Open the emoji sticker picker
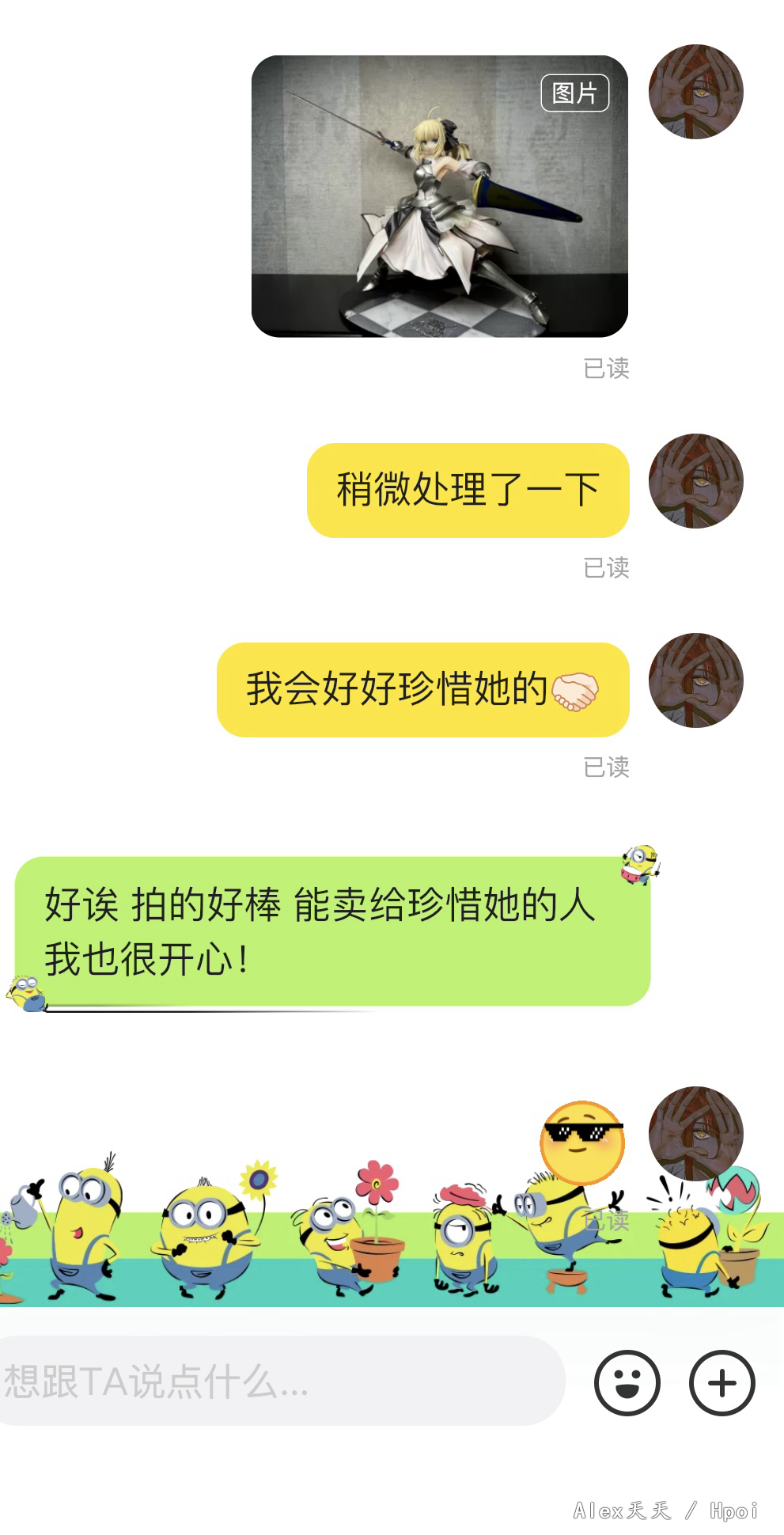The image size is (784, 1535). (627, 1382)
